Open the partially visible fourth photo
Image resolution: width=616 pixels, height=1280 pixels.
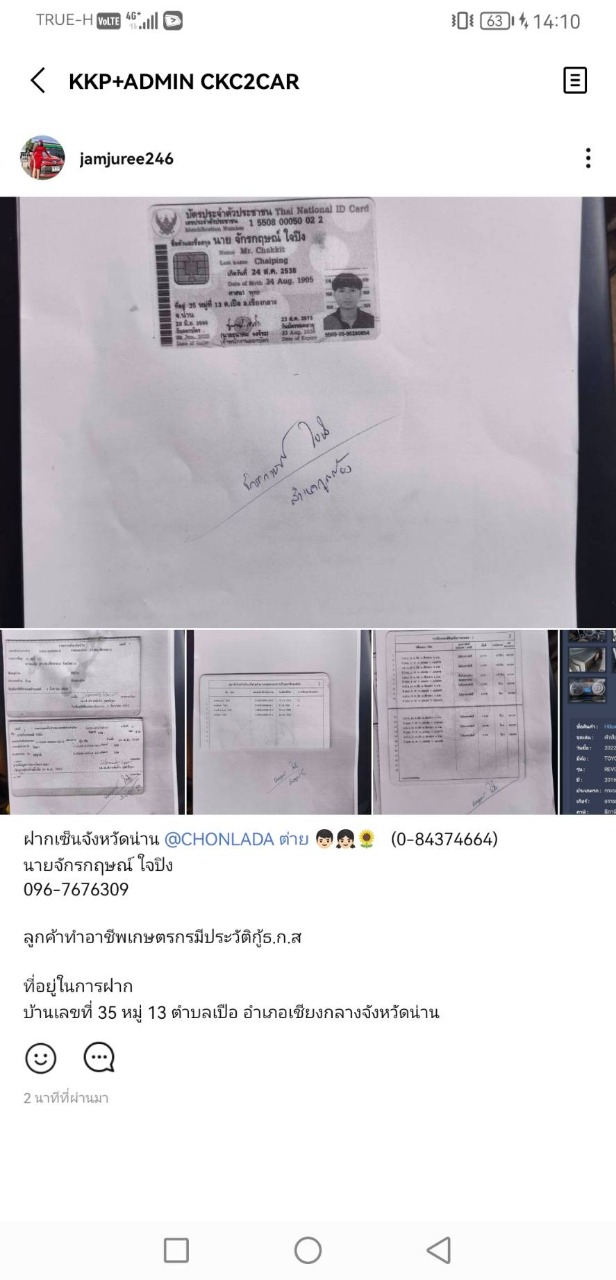588,721
